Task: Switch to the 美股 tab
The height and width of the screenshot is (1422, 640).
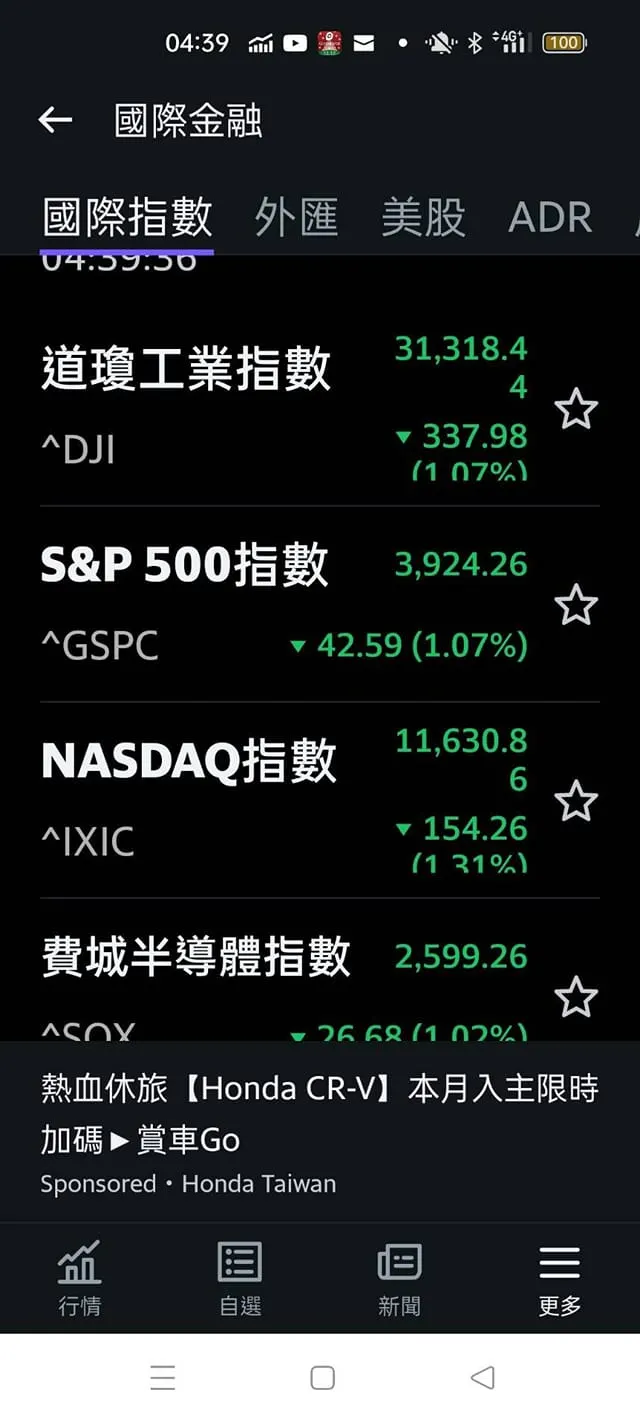Action: pyautogui.click(x=423, y=217)
